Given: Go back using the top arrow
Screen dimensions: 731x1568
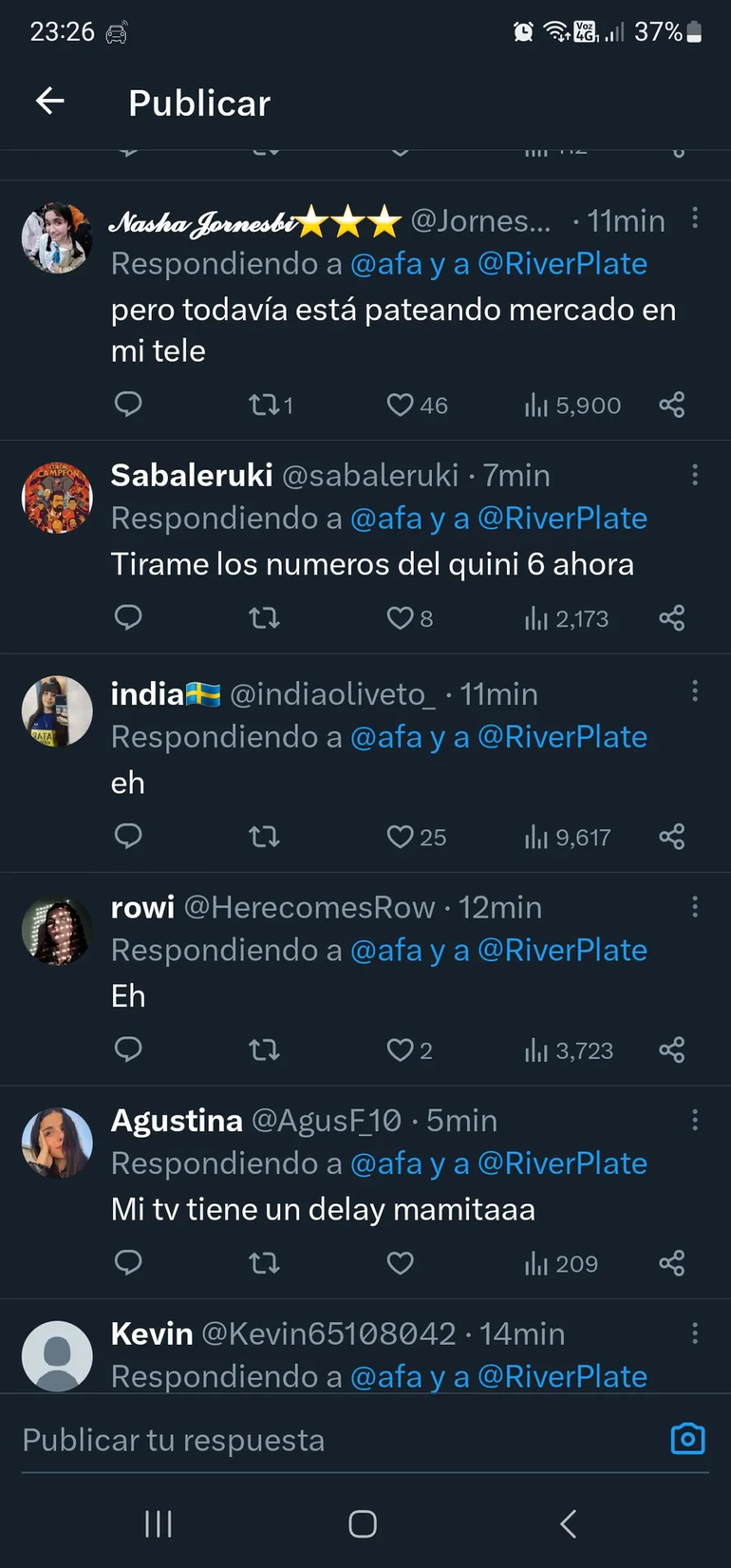Looking at the screenshot, I should [49, 101].
